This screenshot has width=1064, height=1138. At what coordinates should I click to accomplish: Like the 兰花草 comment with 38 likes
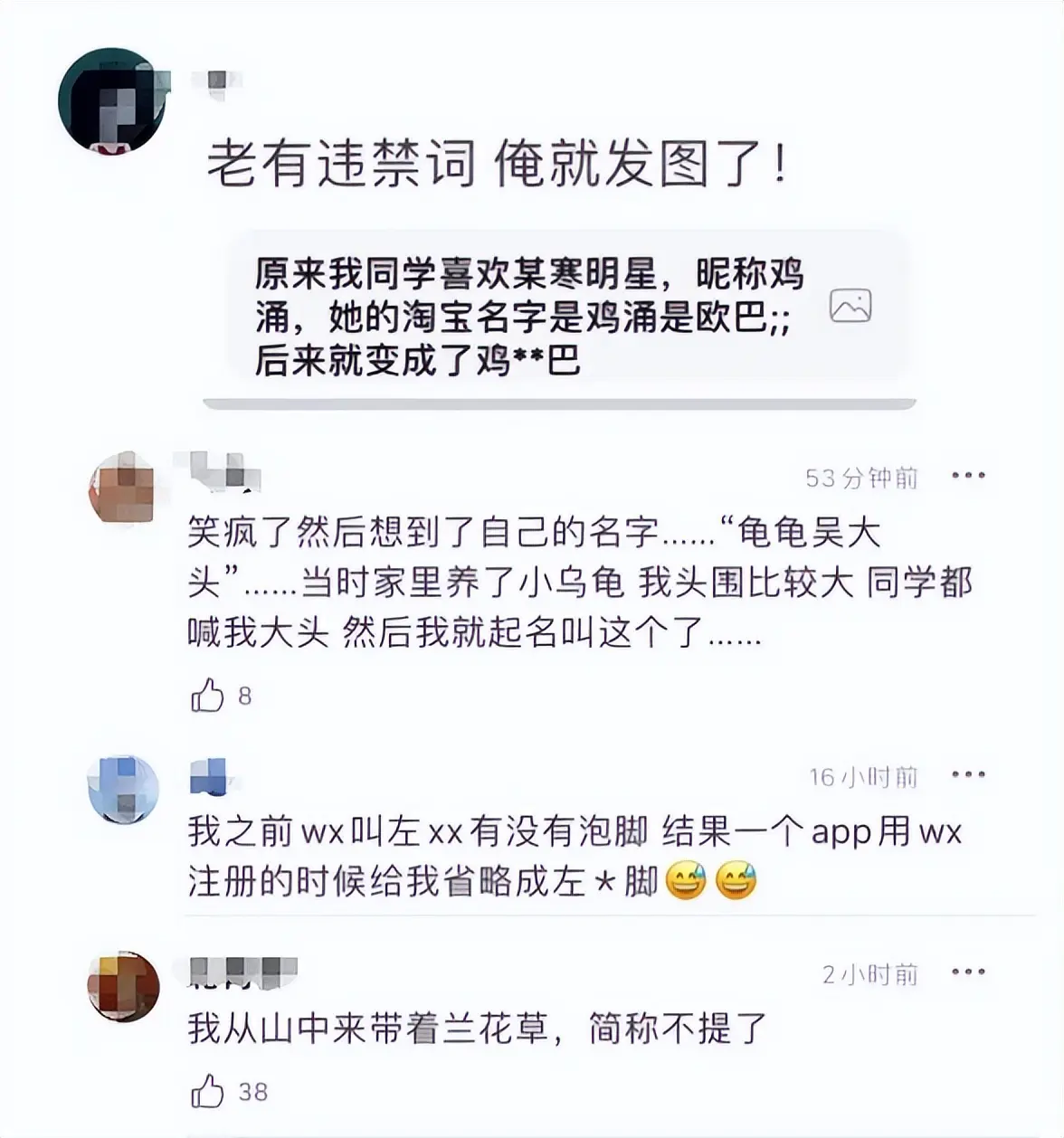[207, 1091]
